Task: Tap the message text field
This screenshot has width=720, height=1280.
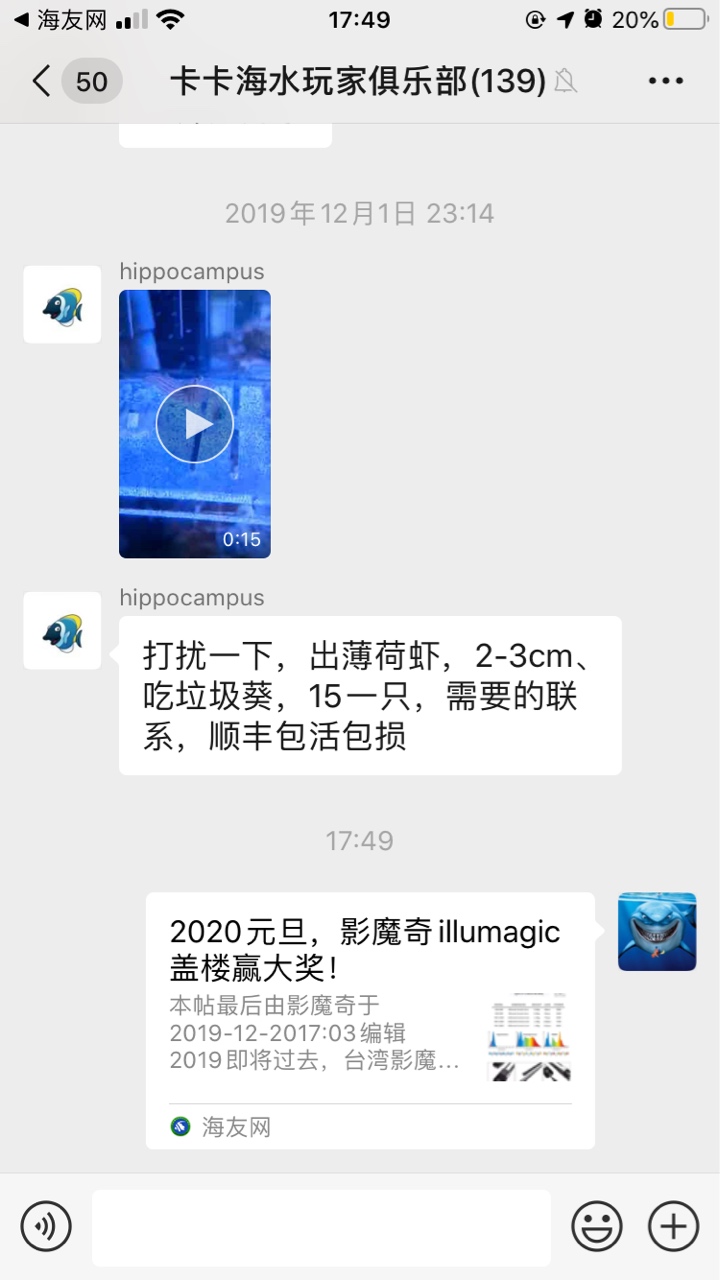Action: pyautogui.click(x=321, y=1227)
